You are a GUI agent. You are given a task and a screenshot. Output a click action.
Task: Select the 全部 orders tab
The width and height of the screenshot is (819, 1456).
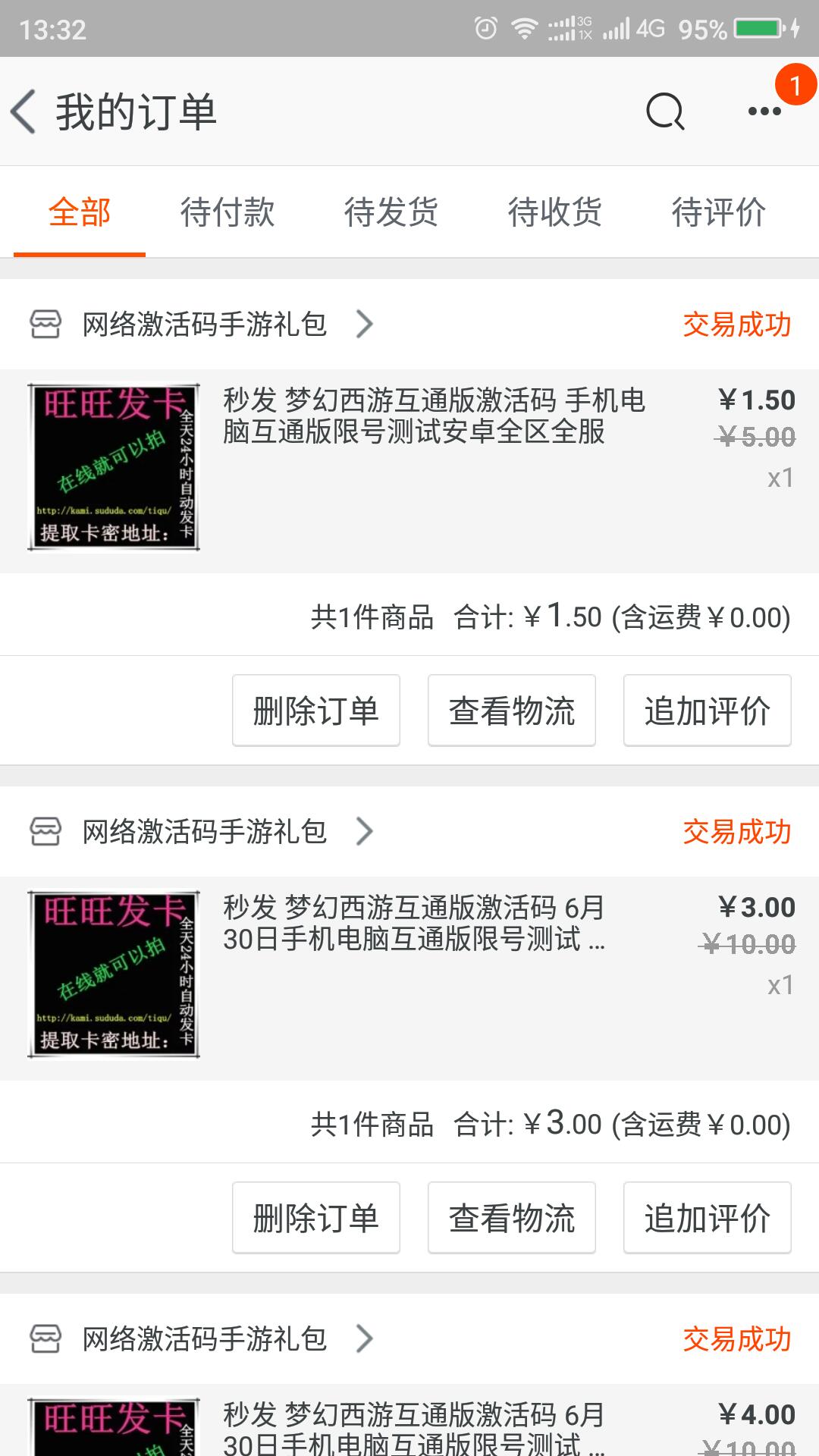point(80,212)
